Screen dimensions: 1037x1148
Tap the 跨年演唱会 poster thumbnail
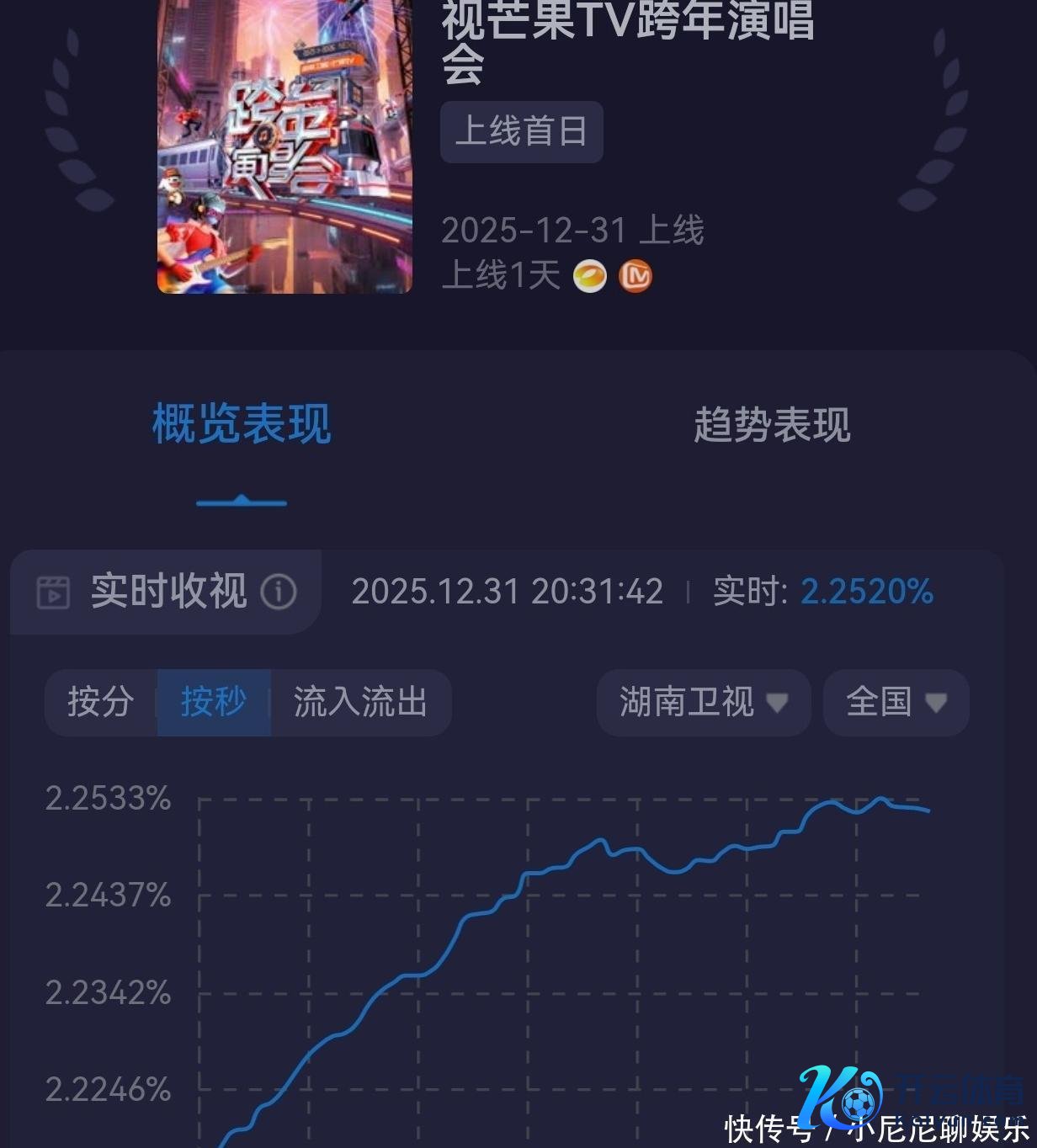pyautogui.click(x=285, y=147)
